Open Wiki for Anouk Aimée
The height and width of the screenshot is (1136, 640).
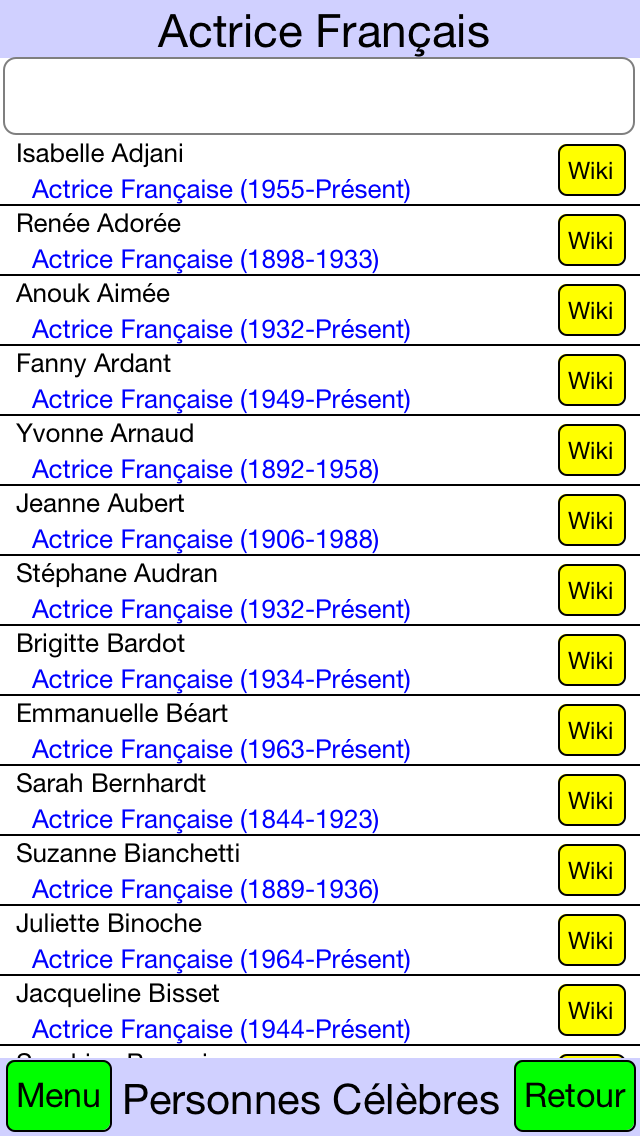(591, 310)
